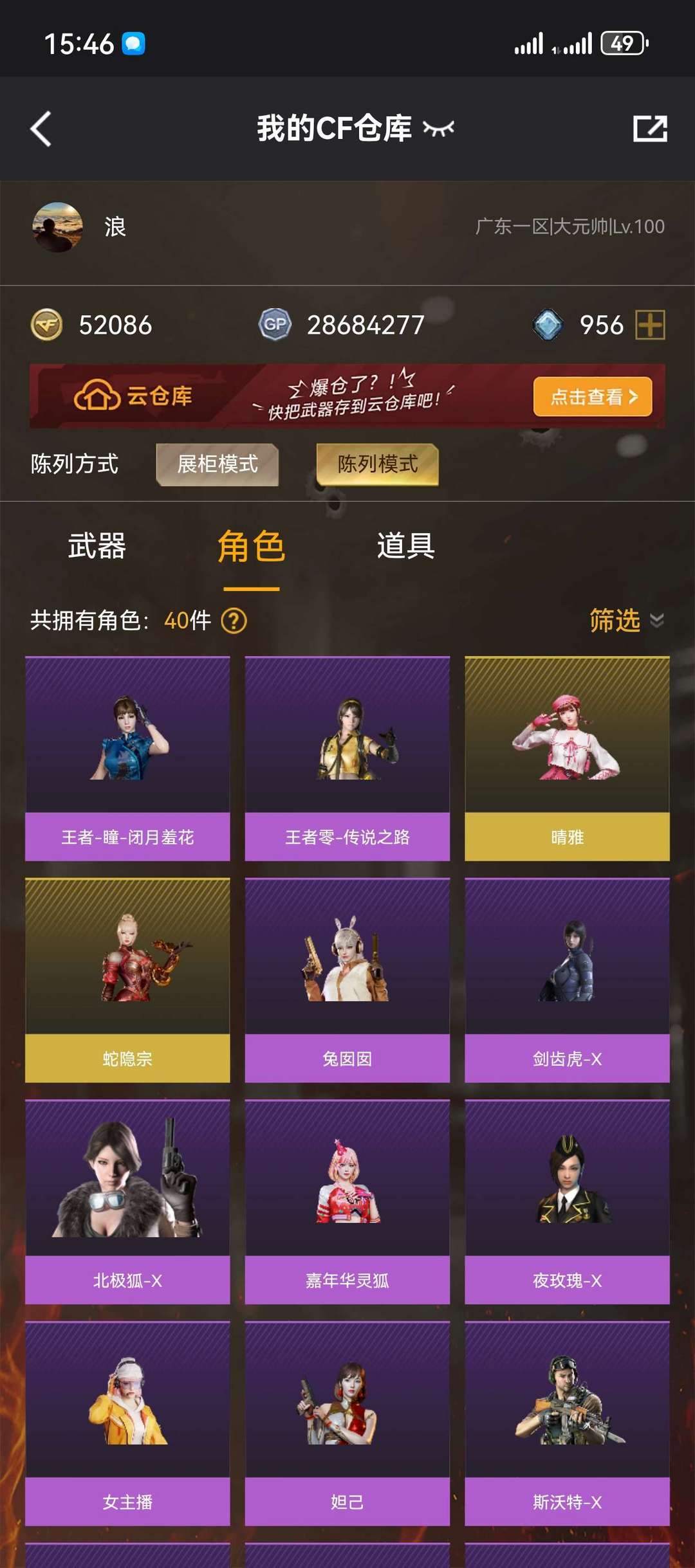Open the 王者零-传说之路 character card
This screenshot has height=1568, width=695.
click(347, 759)
